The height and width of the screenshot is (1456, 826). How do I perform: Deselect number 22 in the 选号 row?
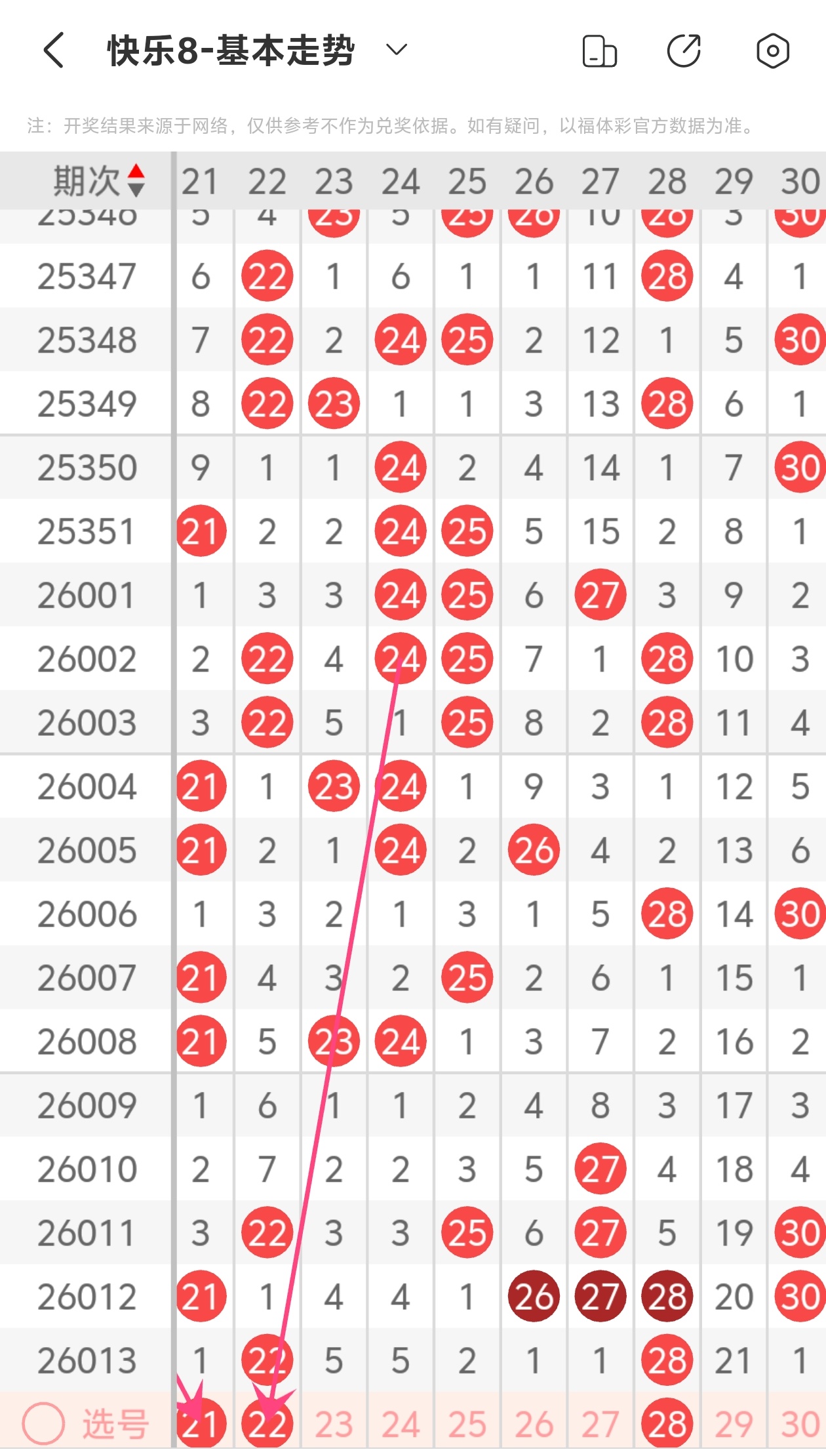(x=267, y=1425)
